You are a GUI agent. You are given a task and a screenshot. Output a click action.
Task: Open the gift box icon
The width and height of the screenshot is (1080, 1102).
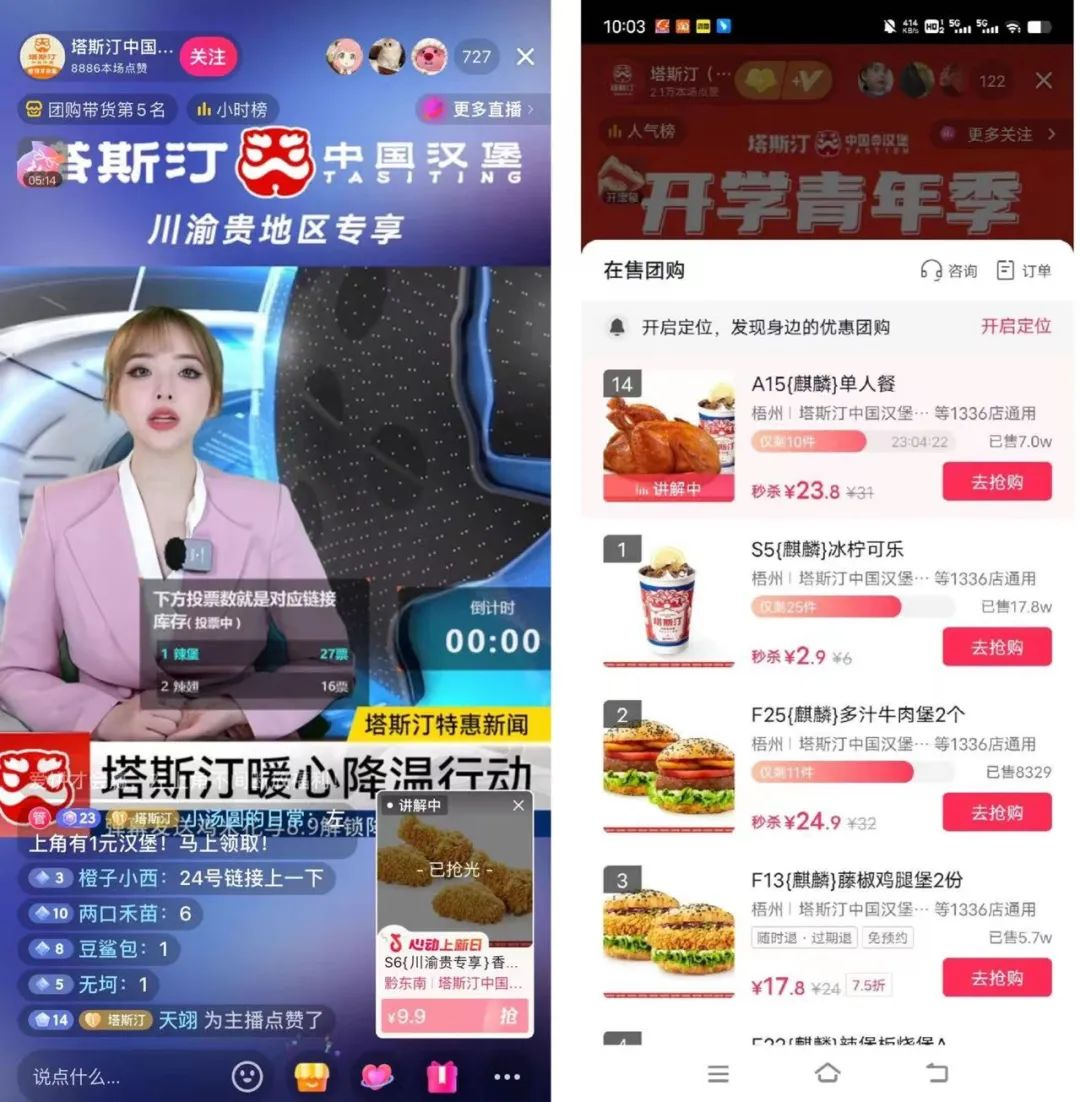[x=441, y=1076]
